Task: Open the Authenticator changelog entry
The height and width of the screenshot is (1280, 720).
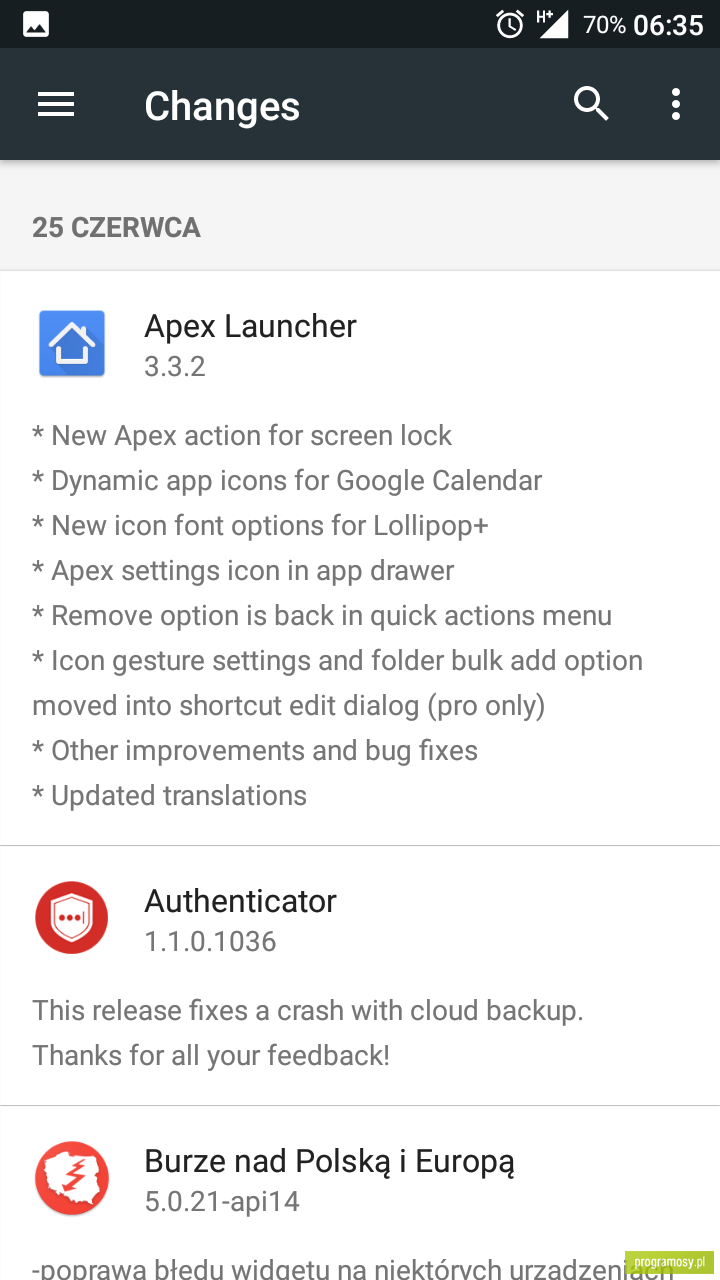Action: click(360, 976)
